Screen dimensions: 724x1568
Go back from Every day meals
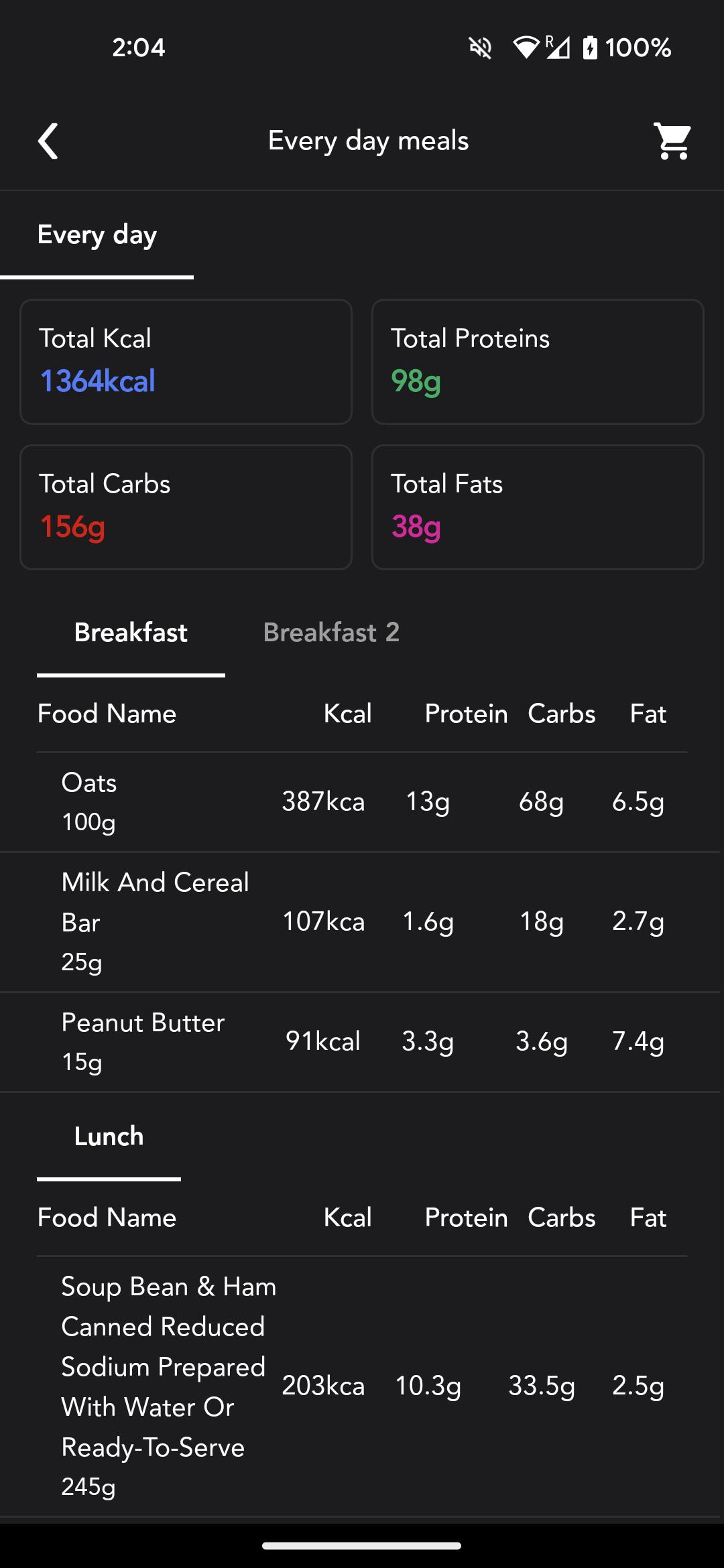48,141
